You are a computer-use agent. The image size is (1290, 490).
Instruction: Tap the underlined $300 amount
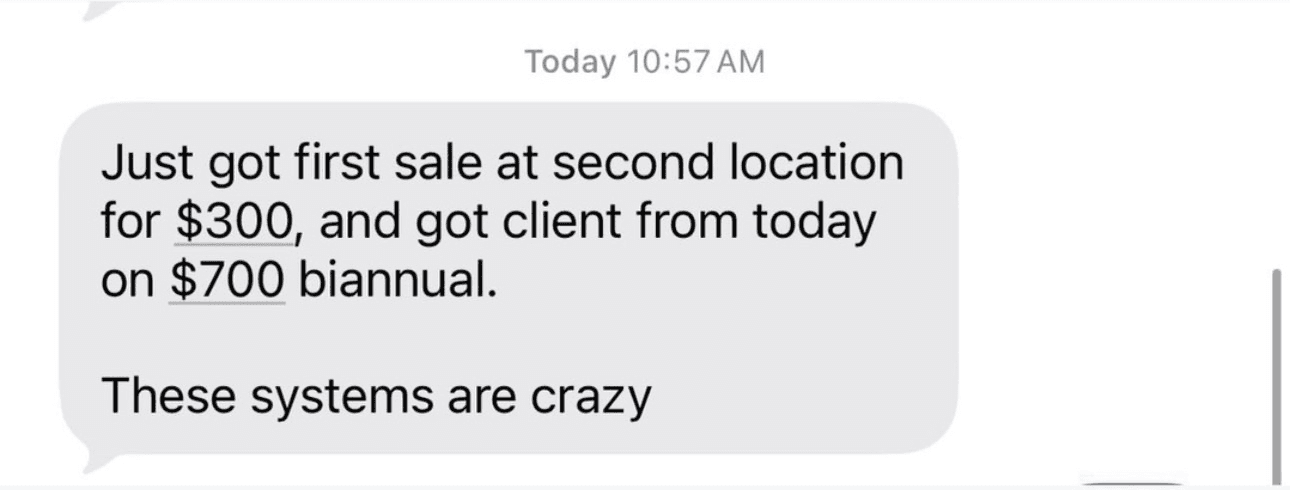click(x=234, y=224)
